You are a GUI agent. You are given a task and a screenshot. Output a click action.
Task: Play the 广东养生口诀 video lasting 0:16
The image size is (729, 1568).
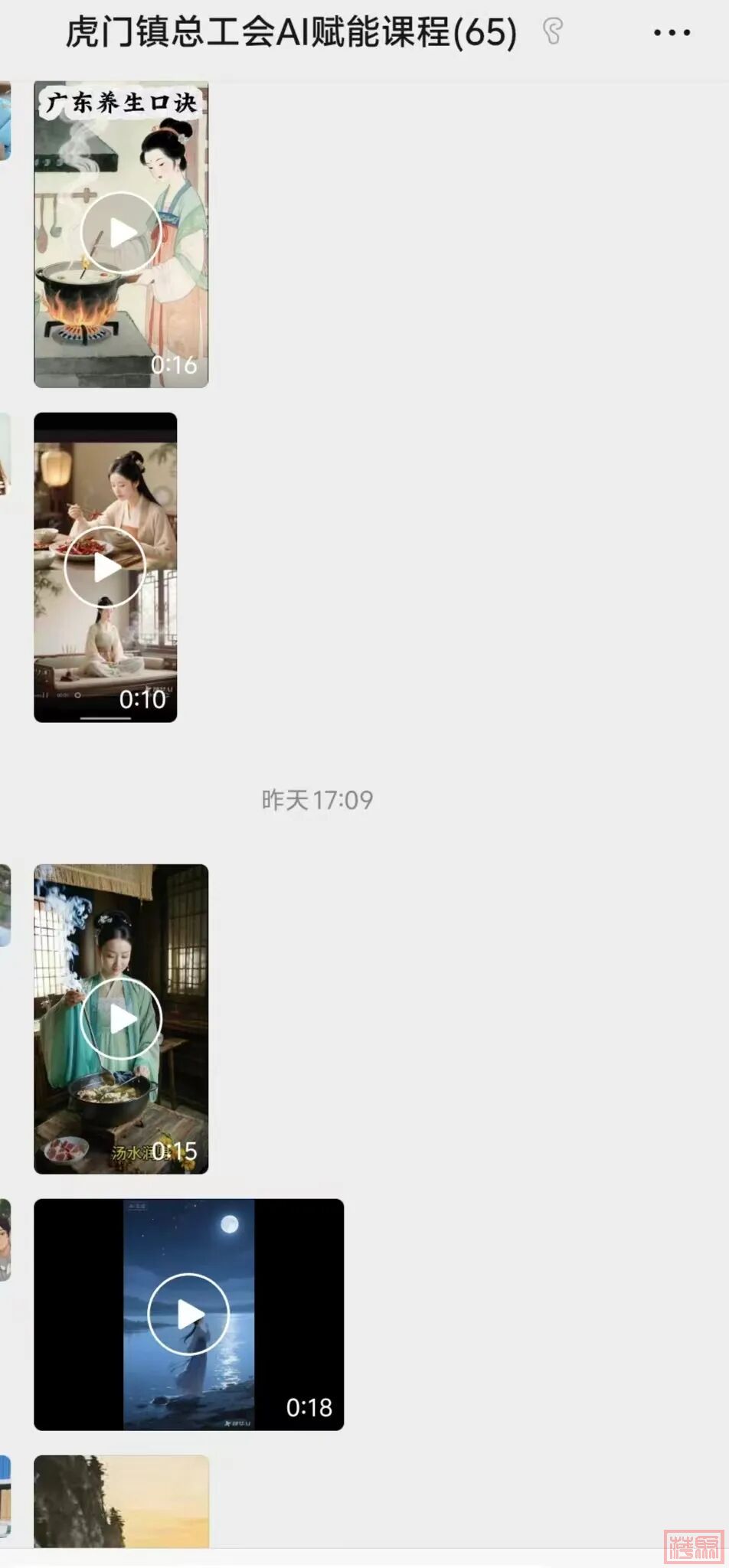pyautogui.click(x=121, y=233)
